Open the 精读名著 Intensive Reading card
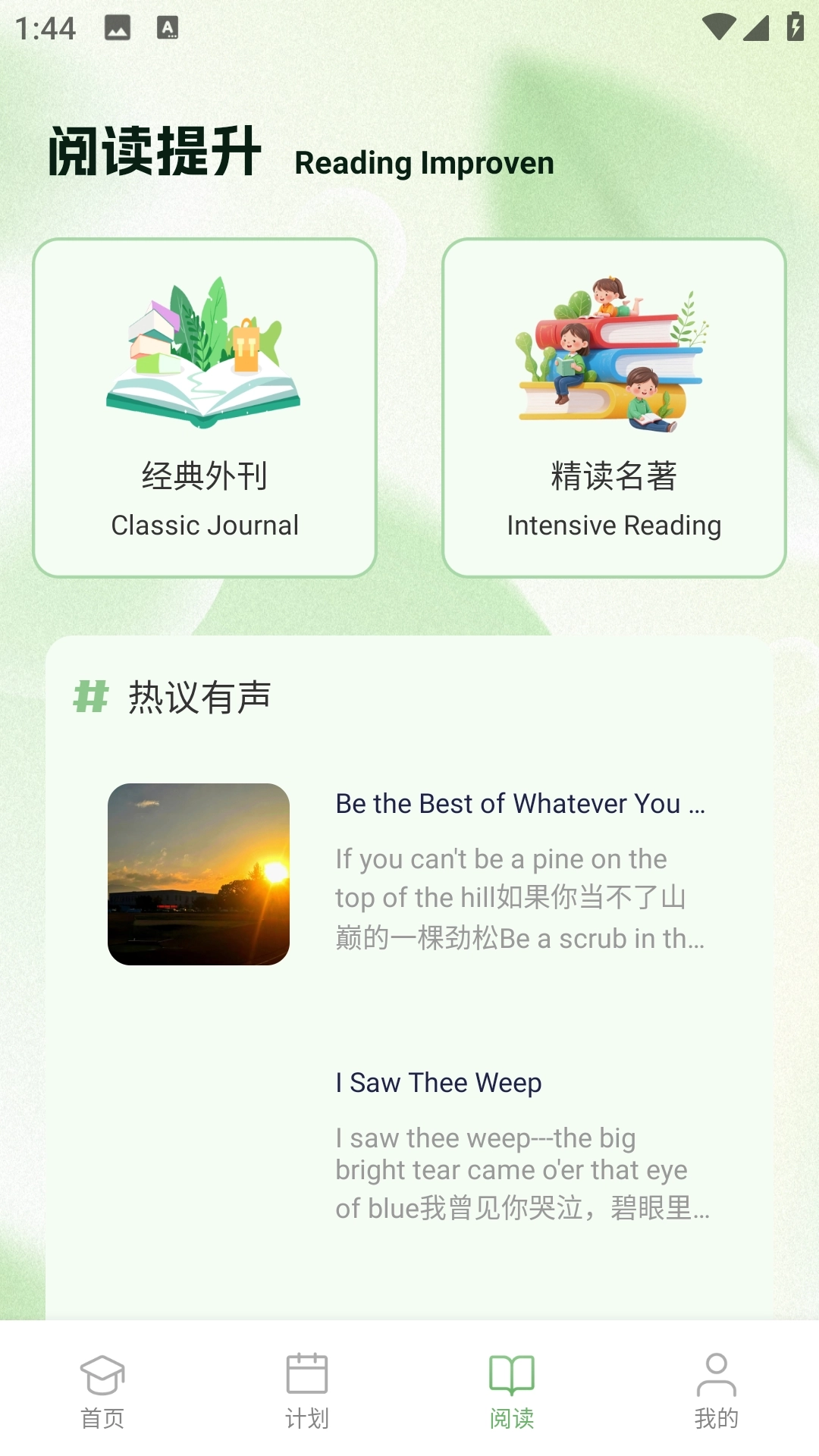 (x=613, y=406)
